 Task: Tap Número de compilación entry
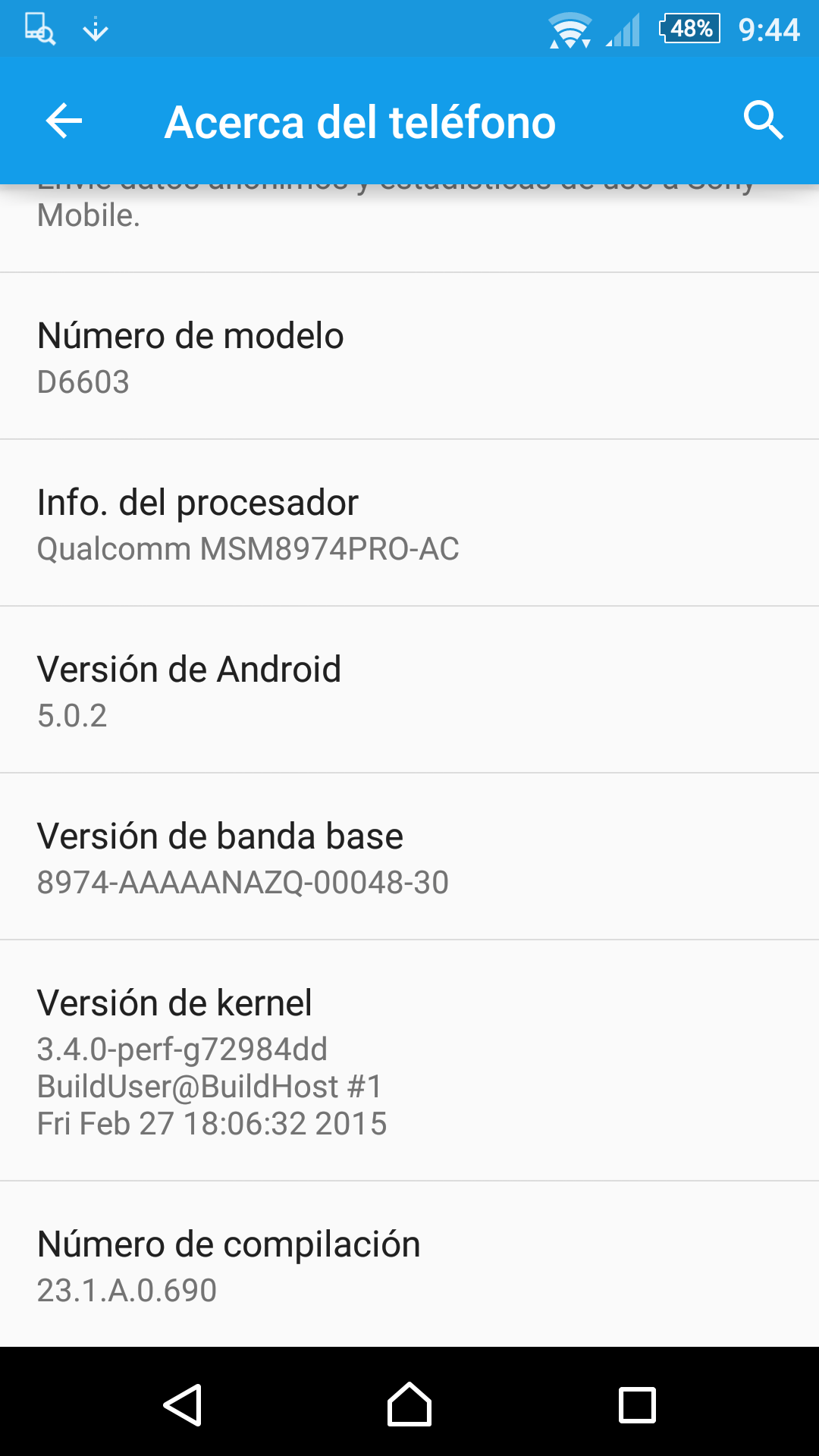pyautogui.click(x=409, y=1265)
